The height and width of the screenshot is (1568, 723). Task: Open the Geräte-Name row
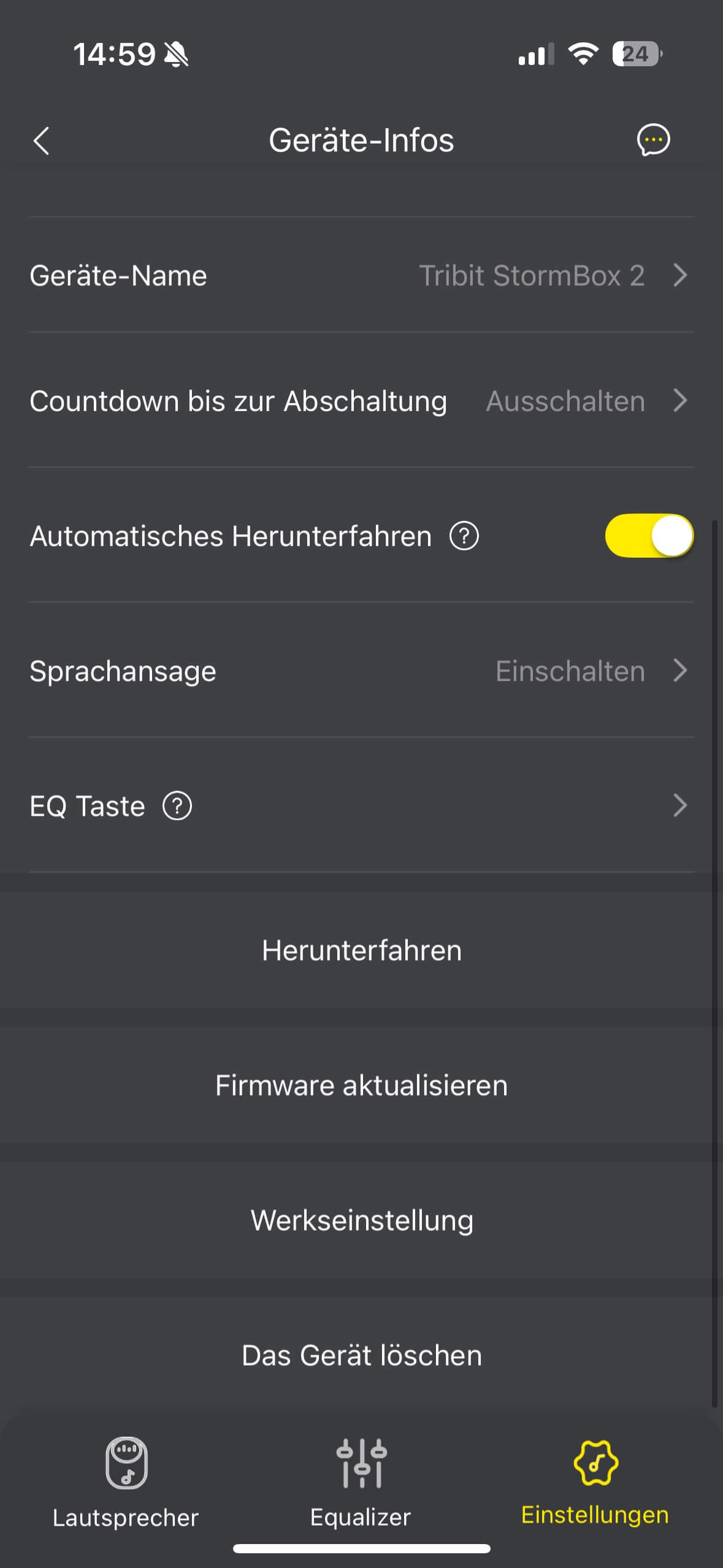coord(361,275)
